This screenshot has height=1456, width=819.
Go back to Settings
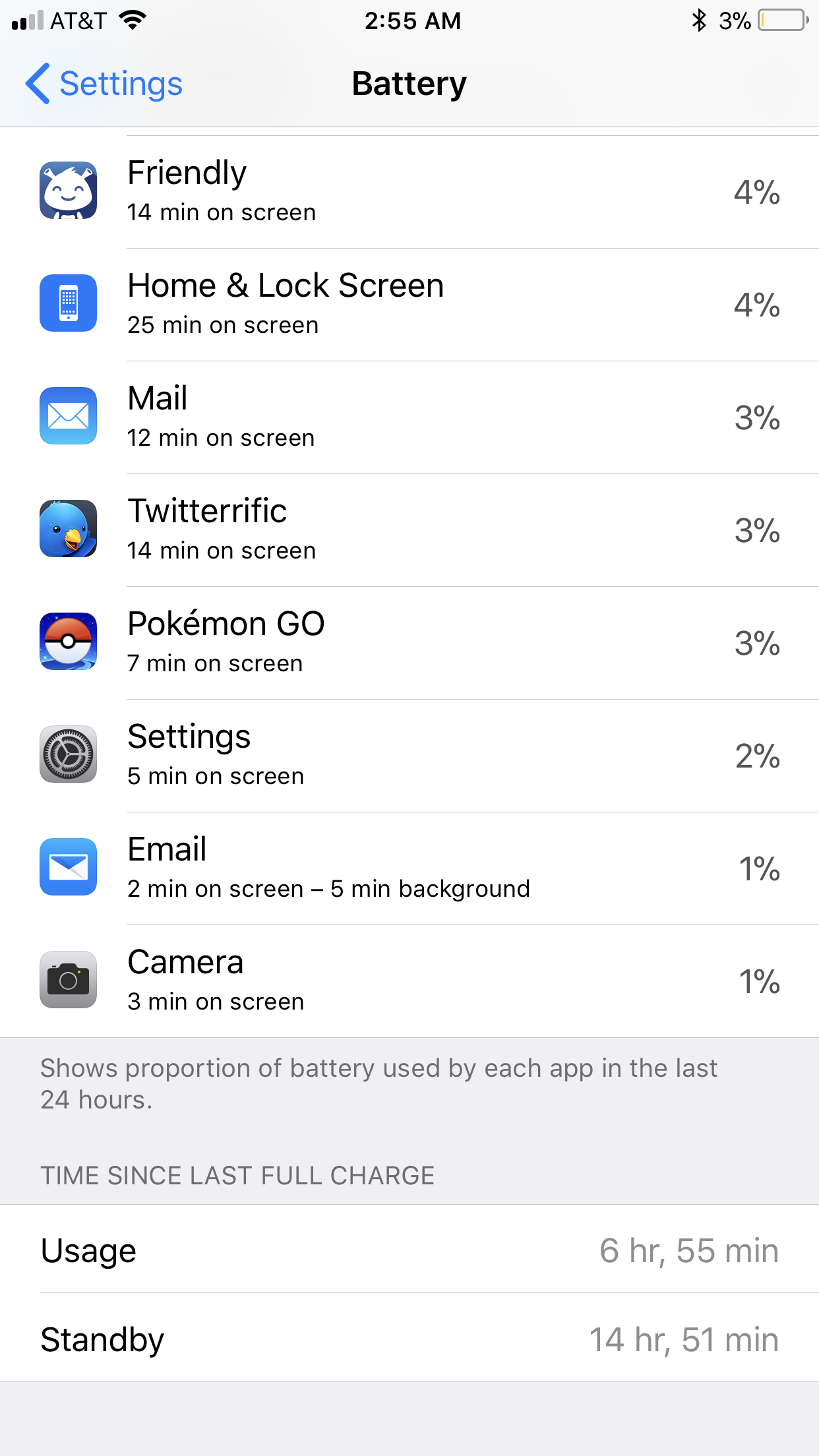(x=104, y=84)
